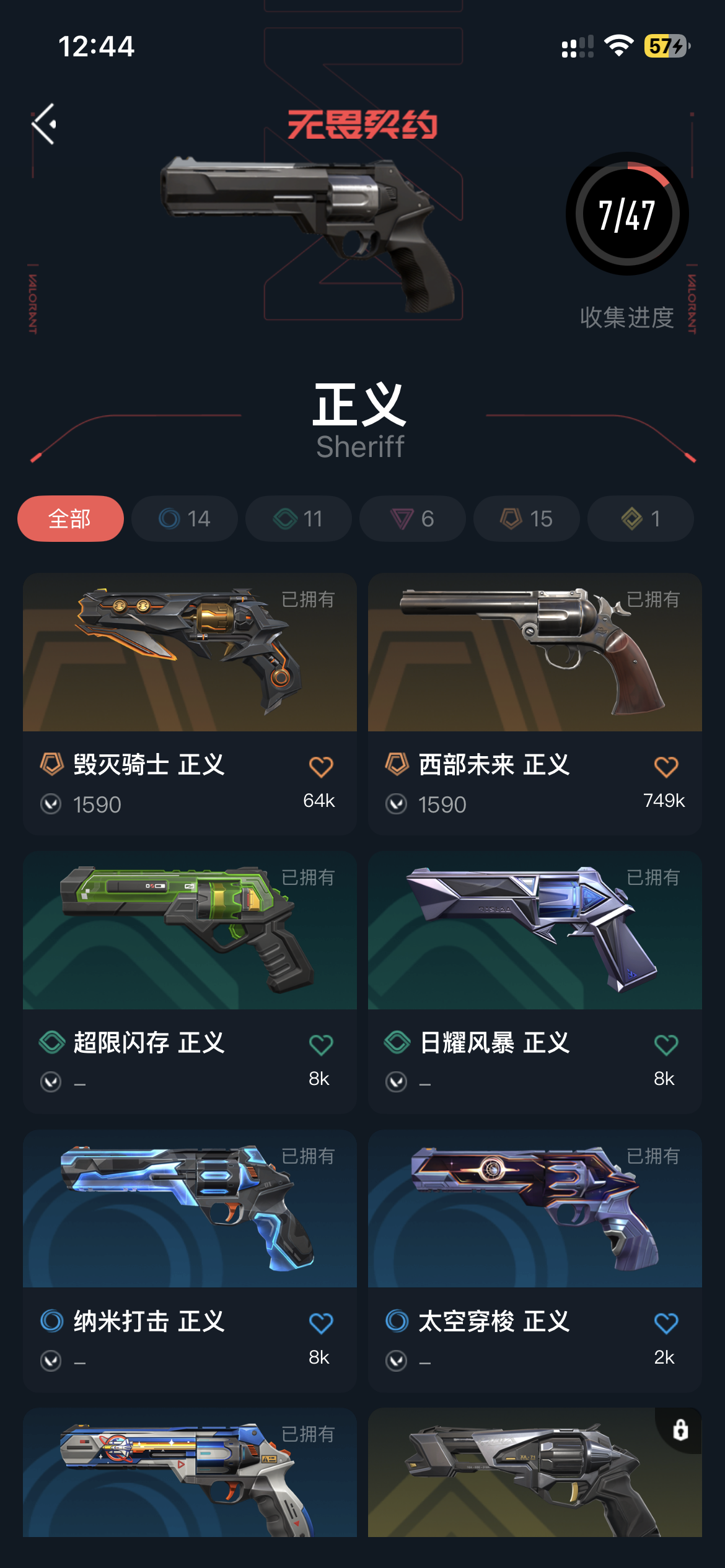The width and height of the screenshot is (725, 1568).
Task: Filter by orange tier with 15 skins
Action: 526,518
